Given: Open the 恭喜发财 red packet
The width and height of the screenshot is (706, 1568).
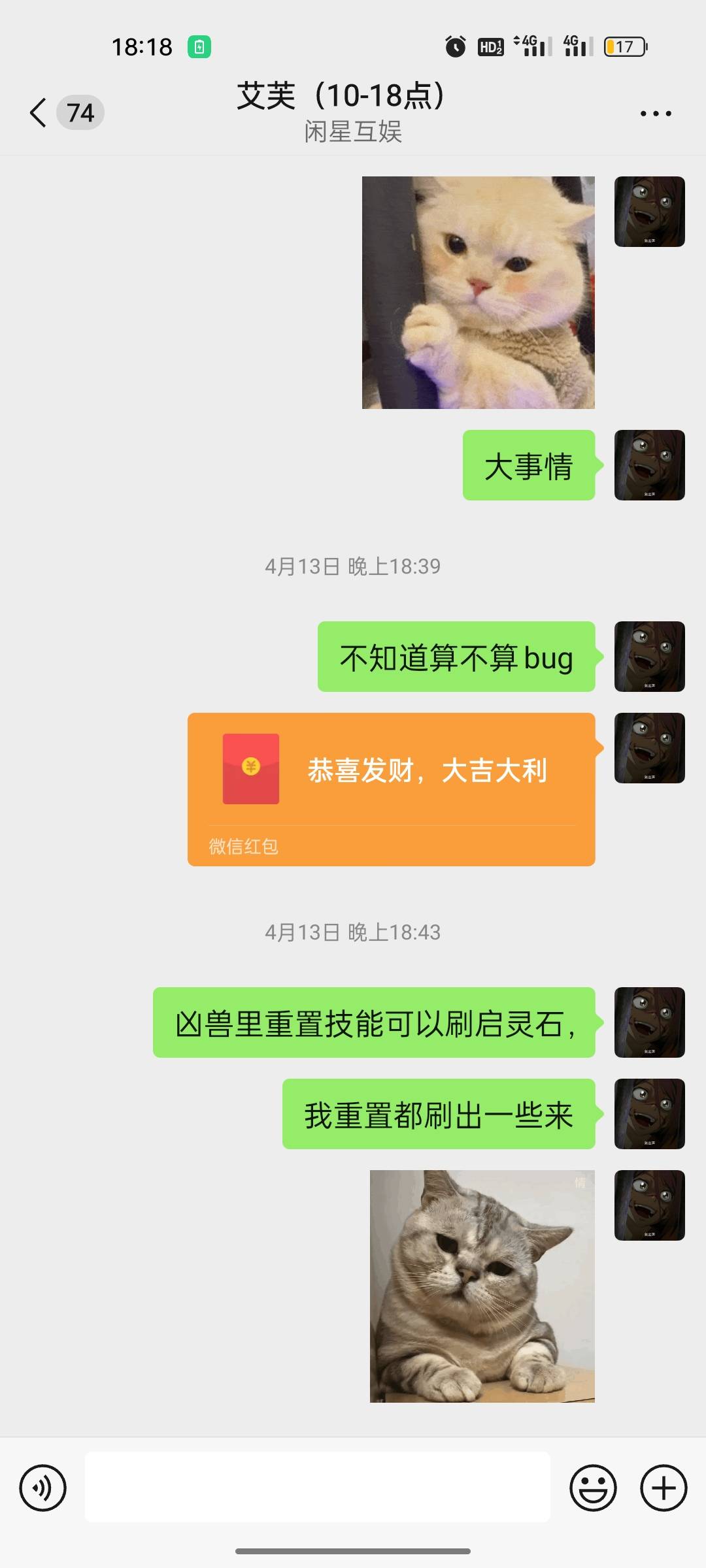Looking at the screenshot, I should (391, 789).
